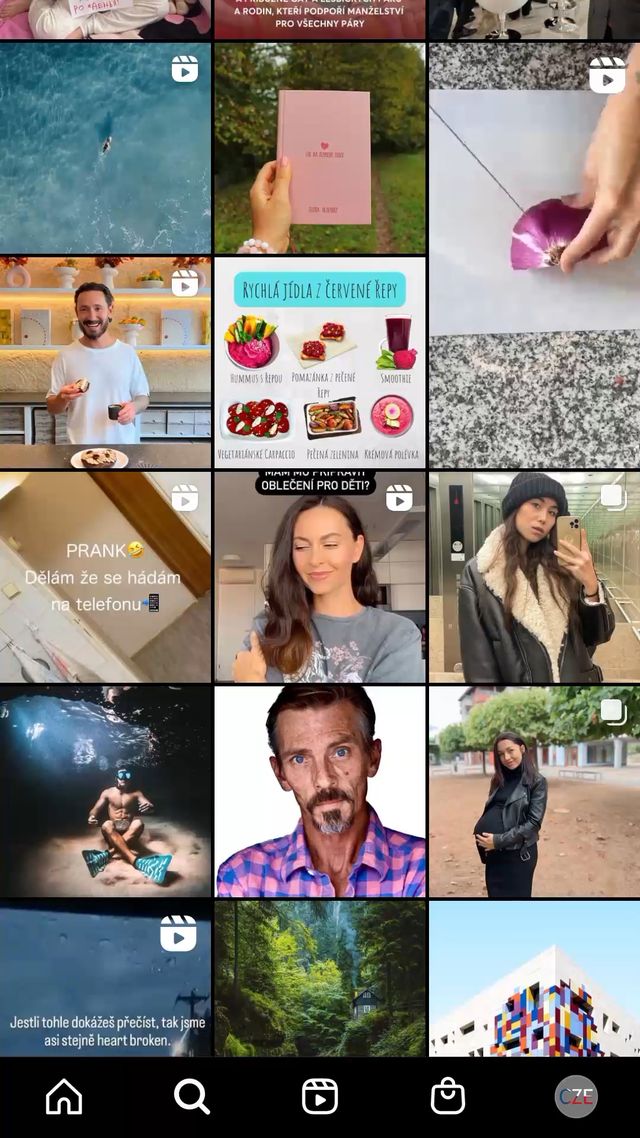This screenshot has width=640, height=1138.
Task: View the elevator mirror selfie post
Action: click(535, 577)
